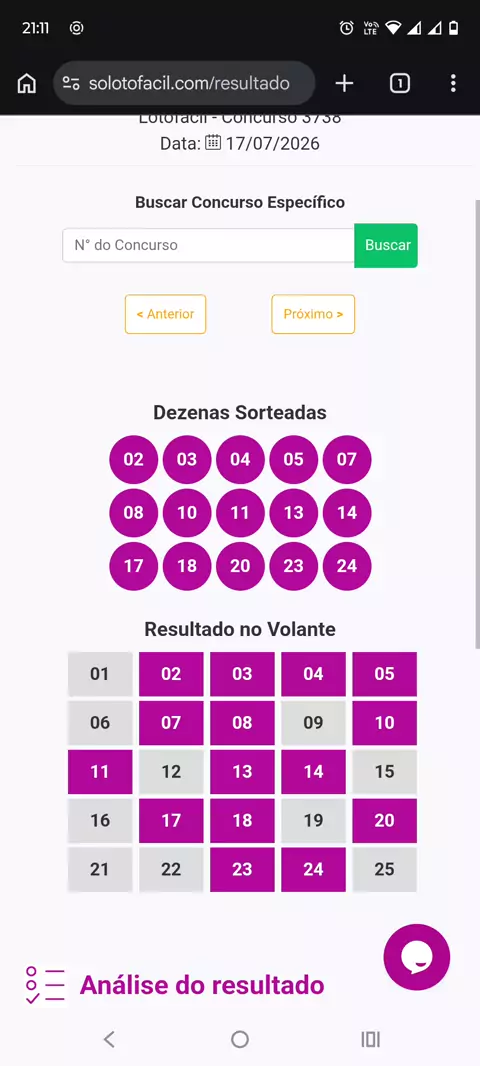480x1066 pixels.
Task: Go back with system back button
Action: pyautogui.click(x=109, y=1039)
